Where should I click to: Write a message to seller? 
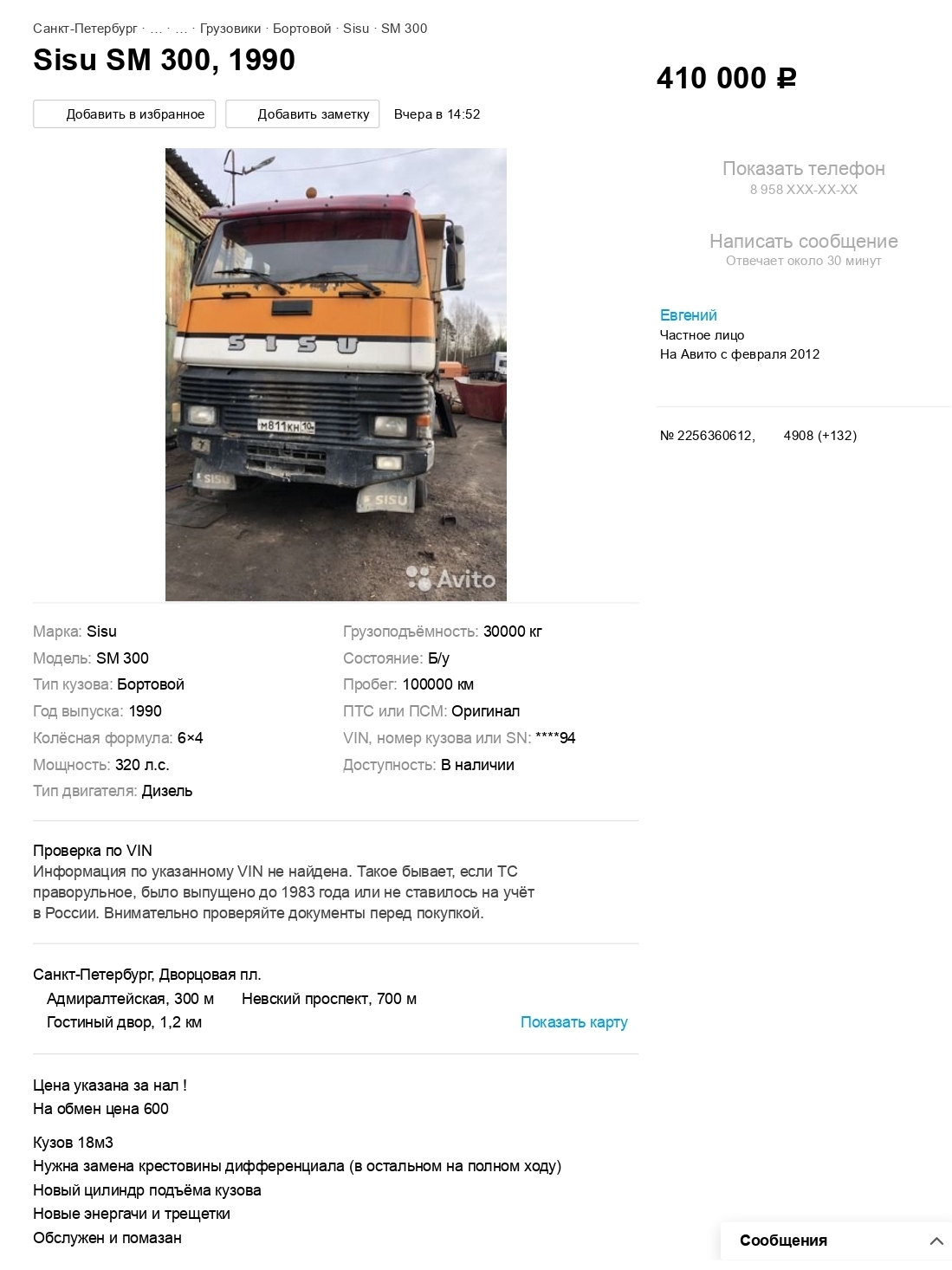coord(803,249)
